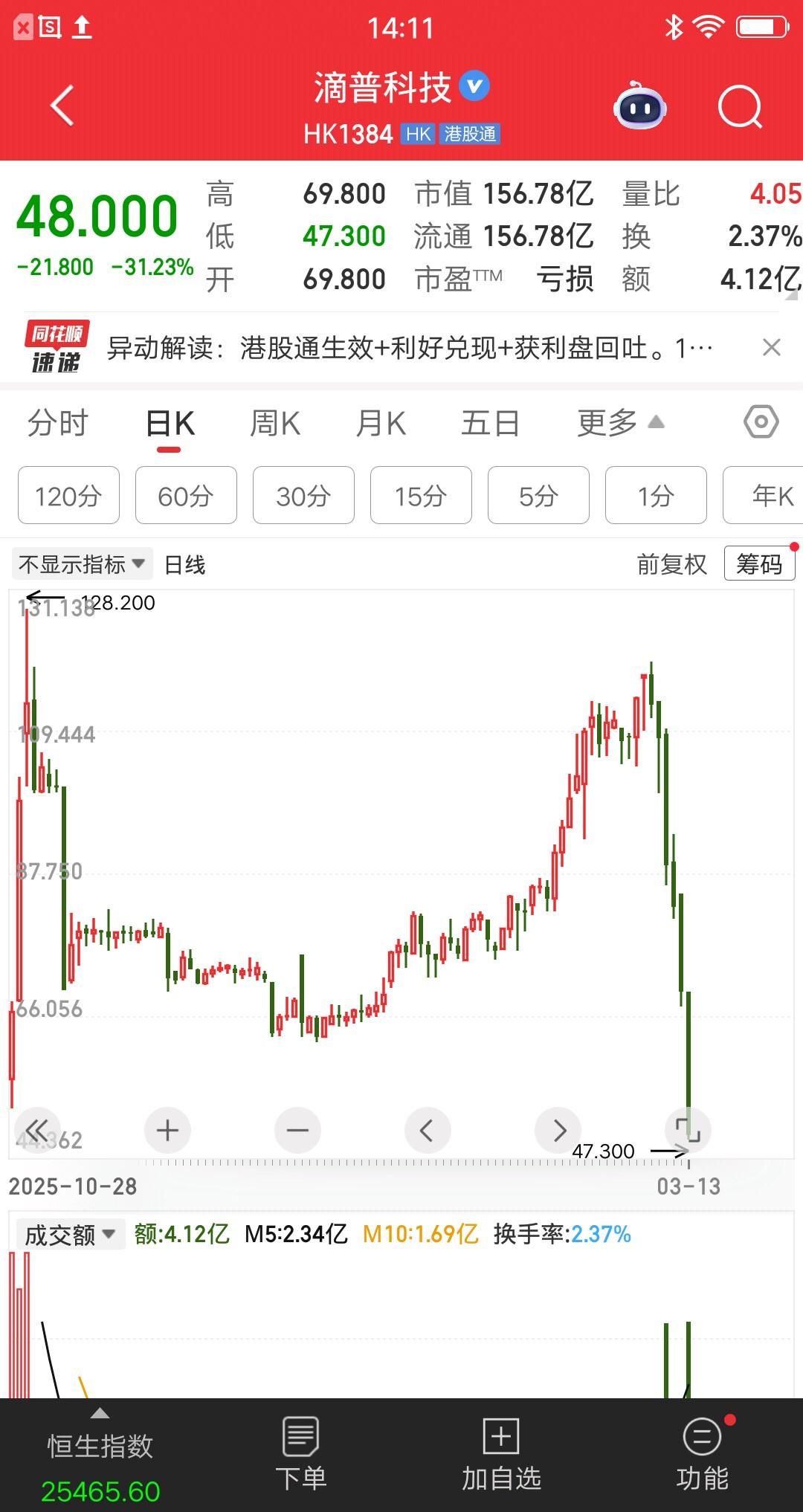Viewport: 803px width, 1512px height.
Task: Select the 60分 timeframe button
Action: (185, 495)
